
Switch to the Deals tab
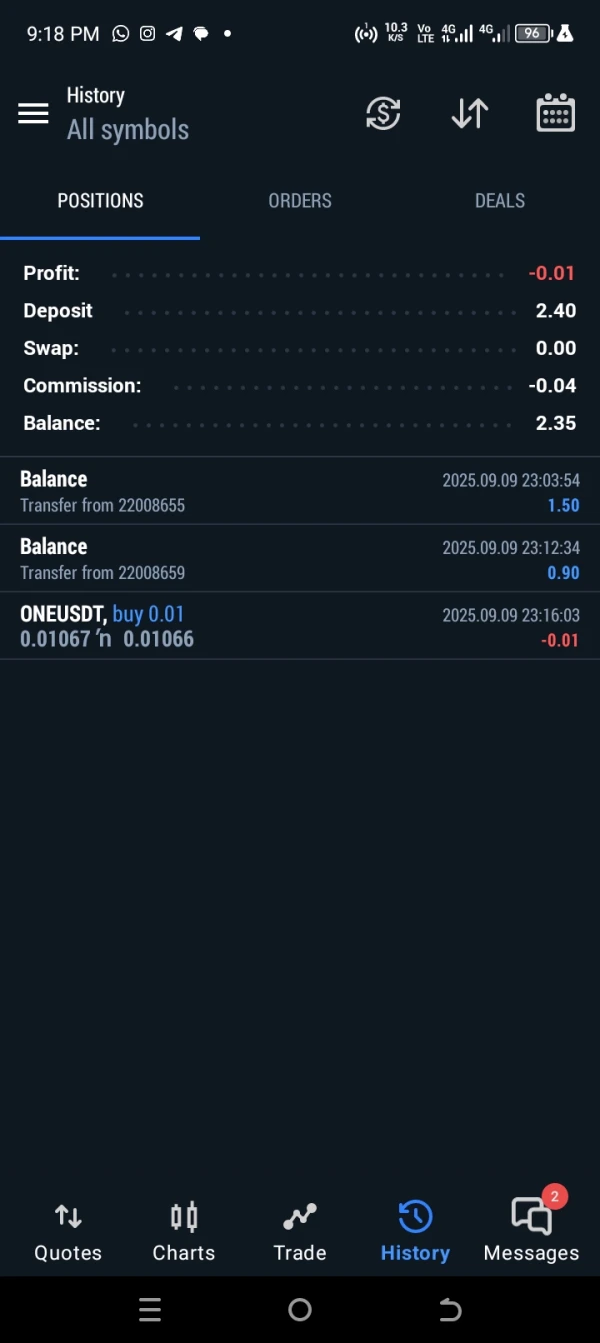pyautogui.click(x=499, y=201)
